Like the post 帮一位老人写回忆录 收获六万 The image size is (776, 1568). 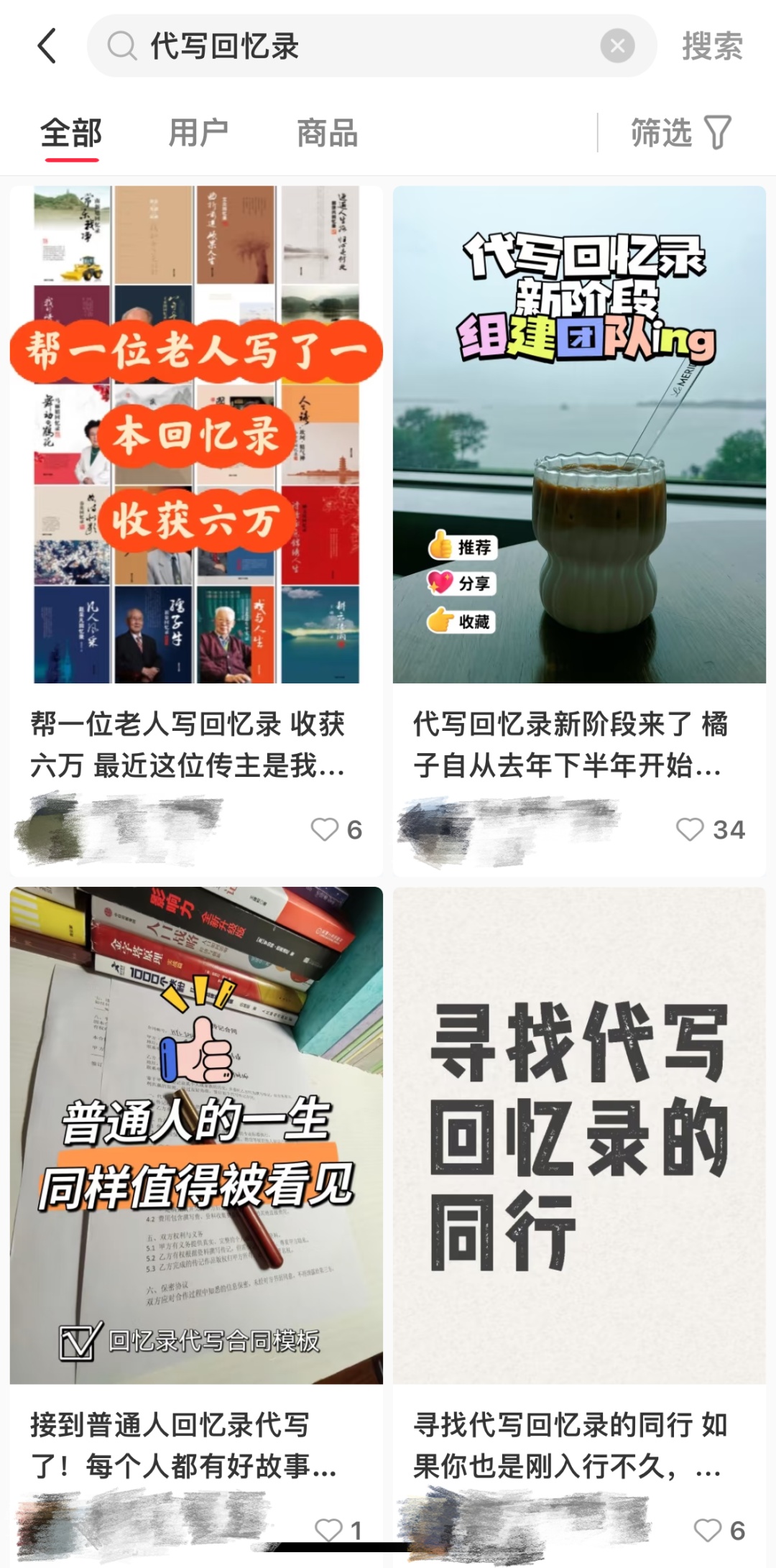click(x=325, y=829)
